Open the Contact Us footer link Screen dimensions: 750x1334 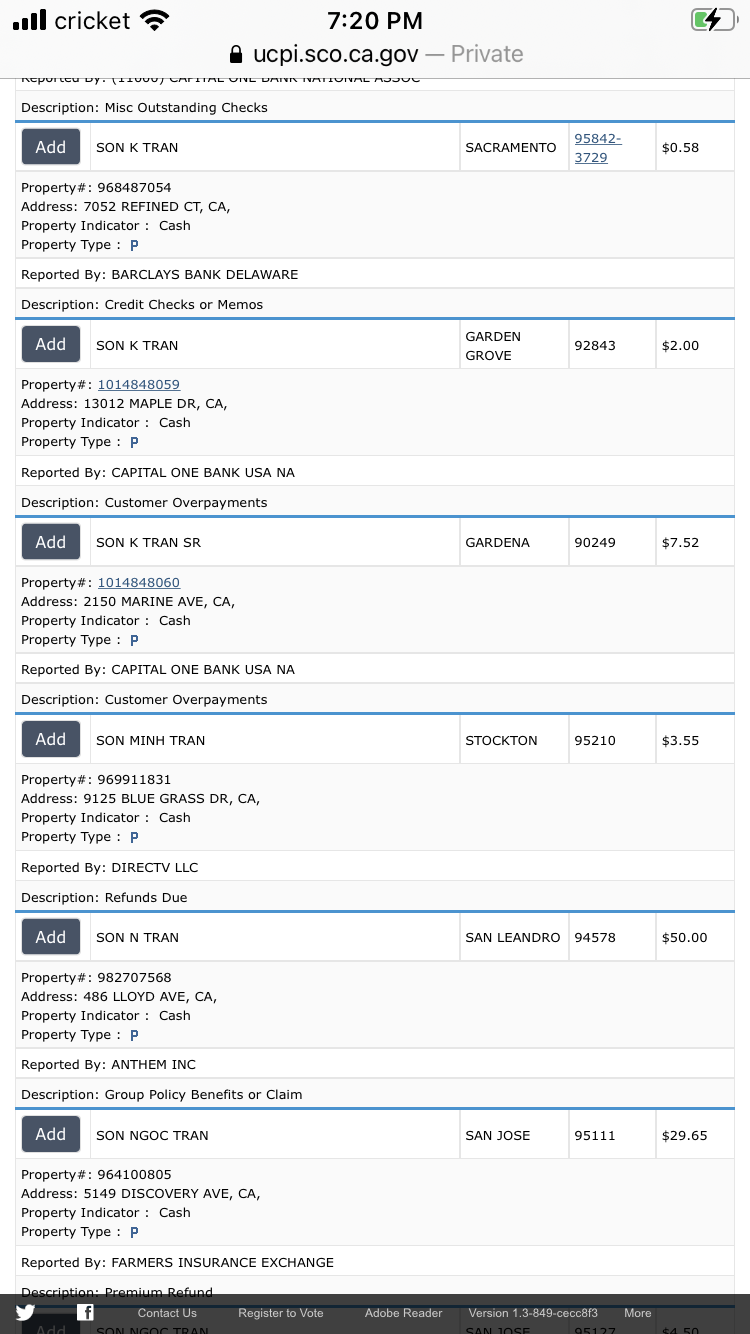pos(167,1313)
